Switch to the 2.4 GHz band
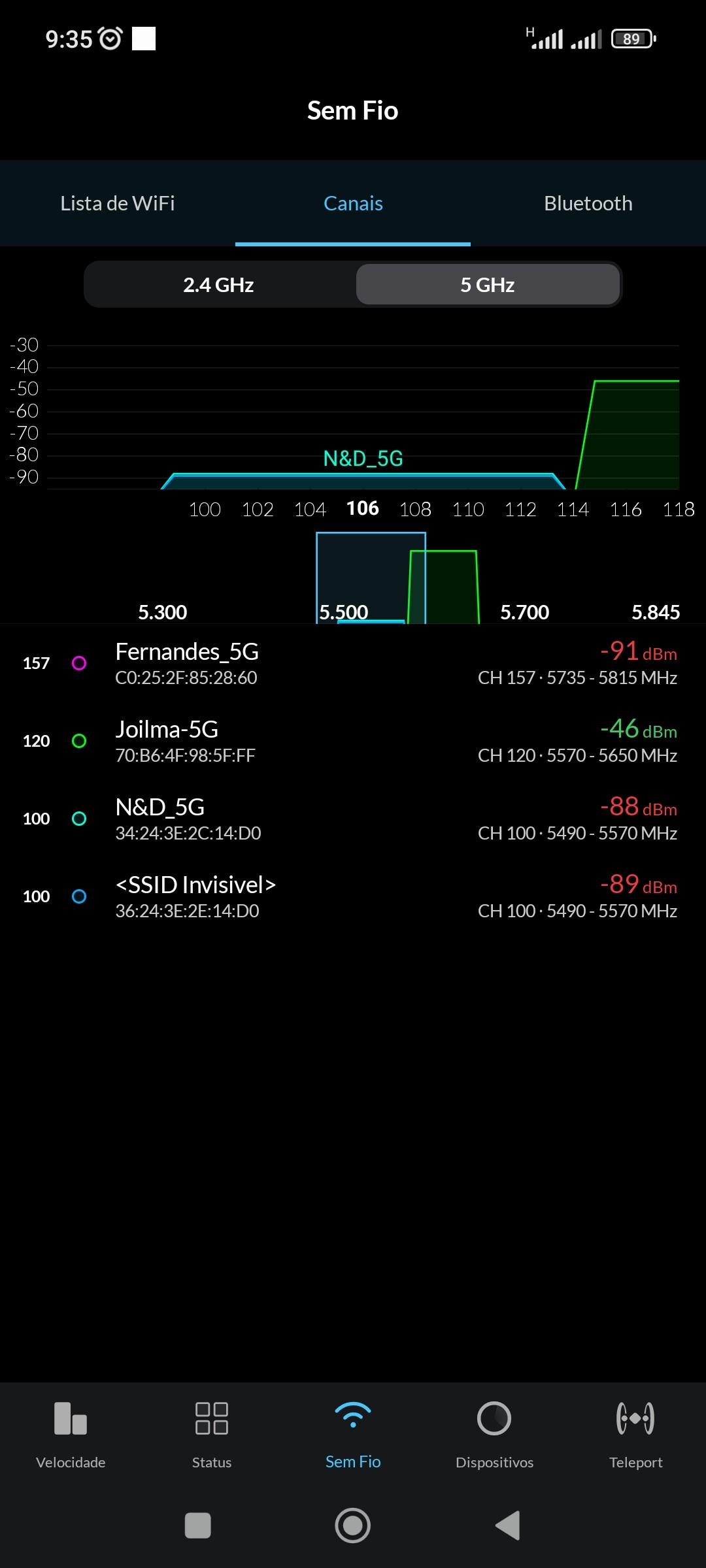This screenshot has height=1568, width=706. pos(219,285)
